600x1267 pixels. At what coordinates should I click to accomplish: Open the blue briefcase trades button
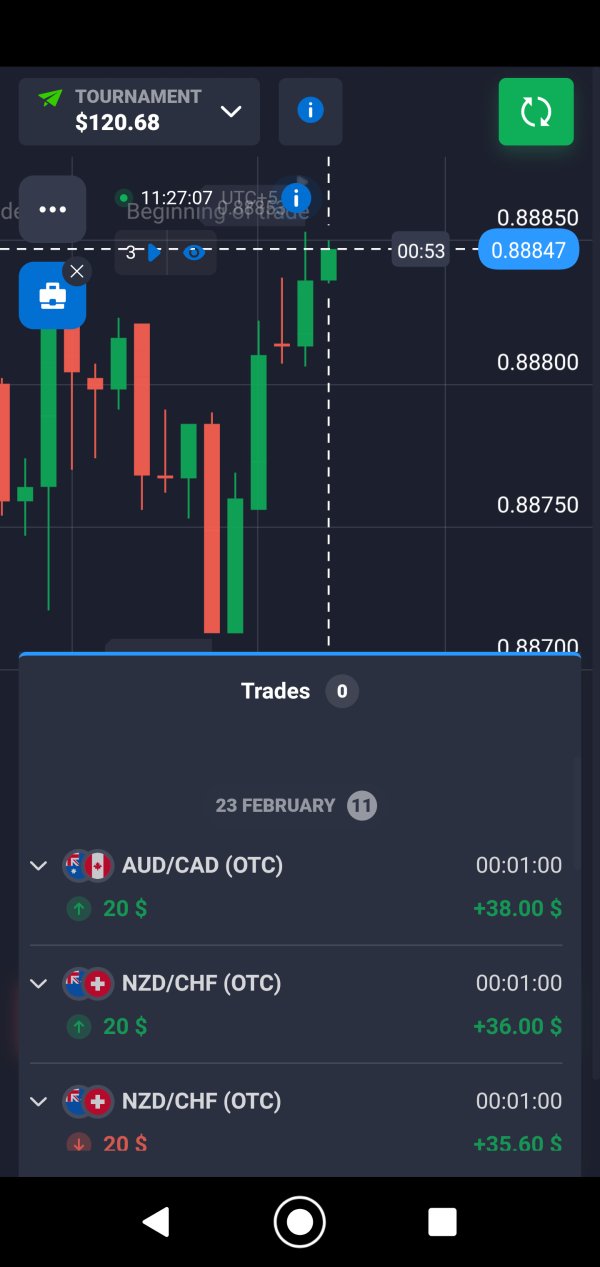(x=52, y=295)
